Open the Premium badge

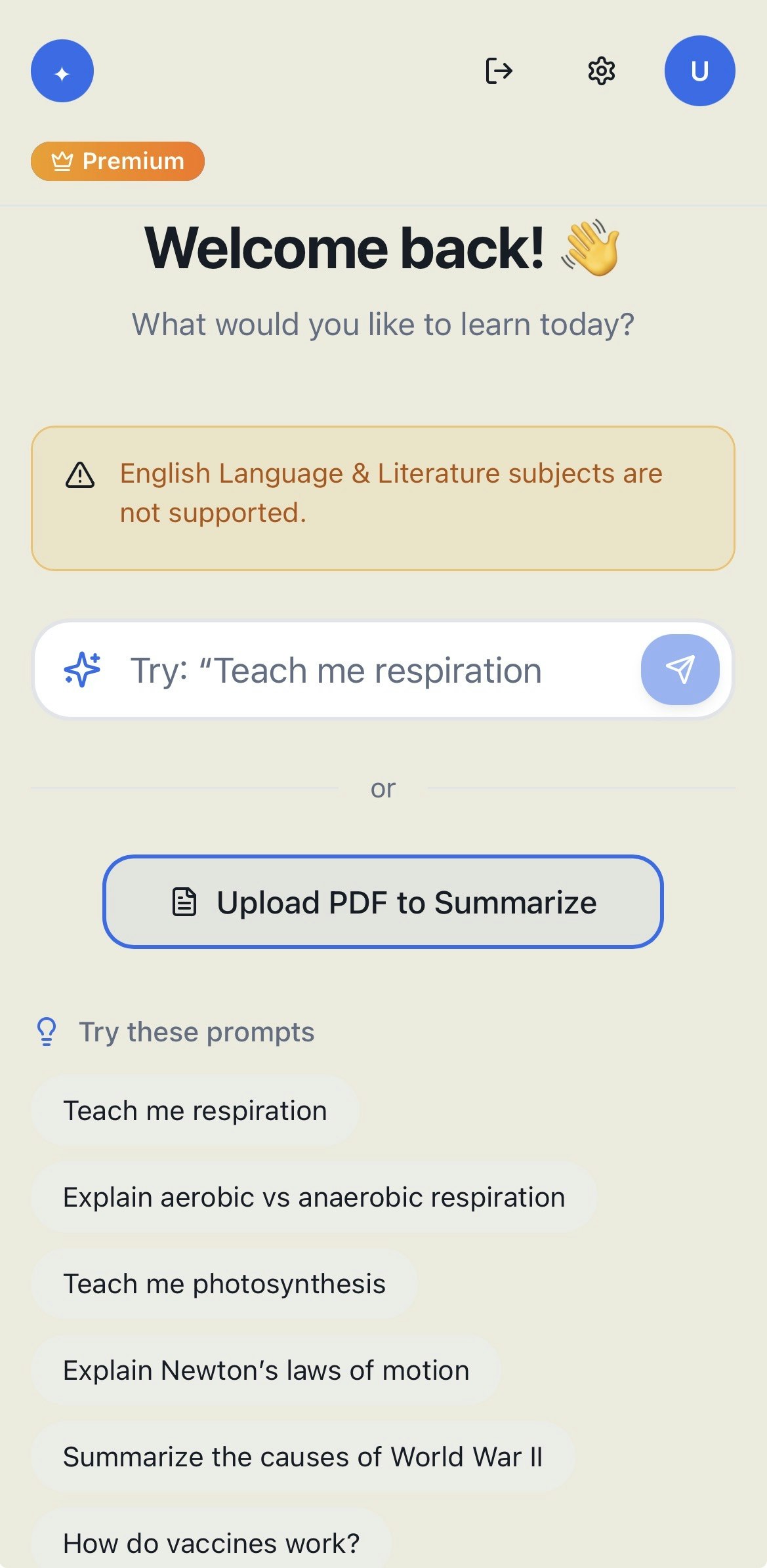click(x=118, y=161)
